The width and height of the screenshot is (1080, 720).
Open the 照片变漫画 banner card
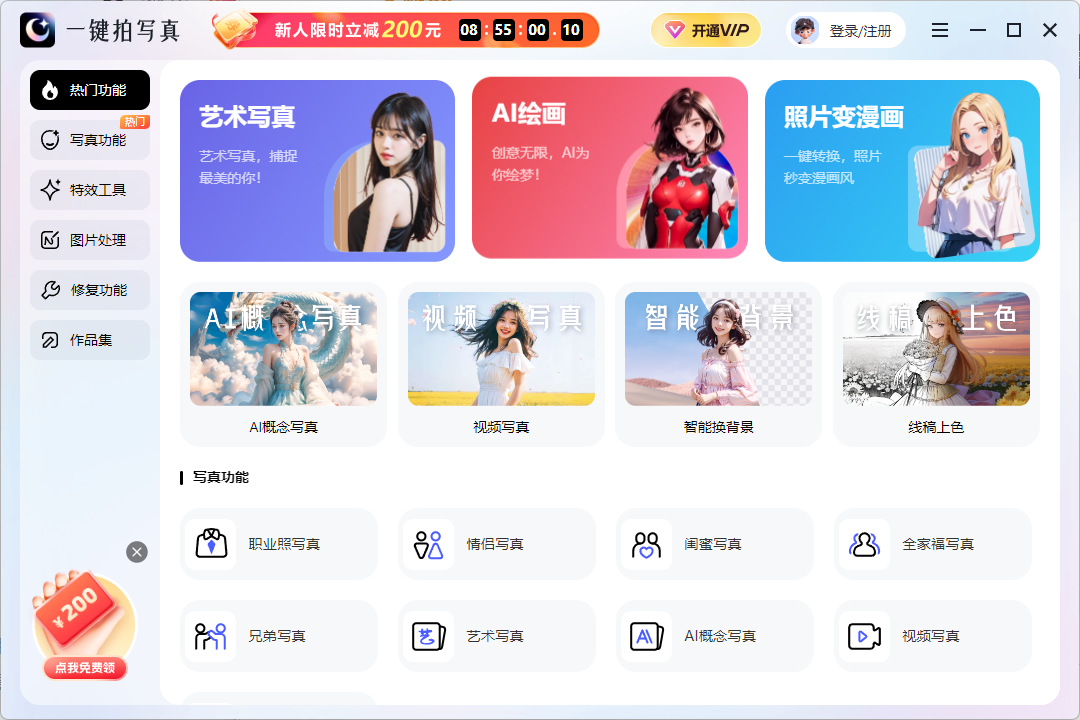pos(902,170)
